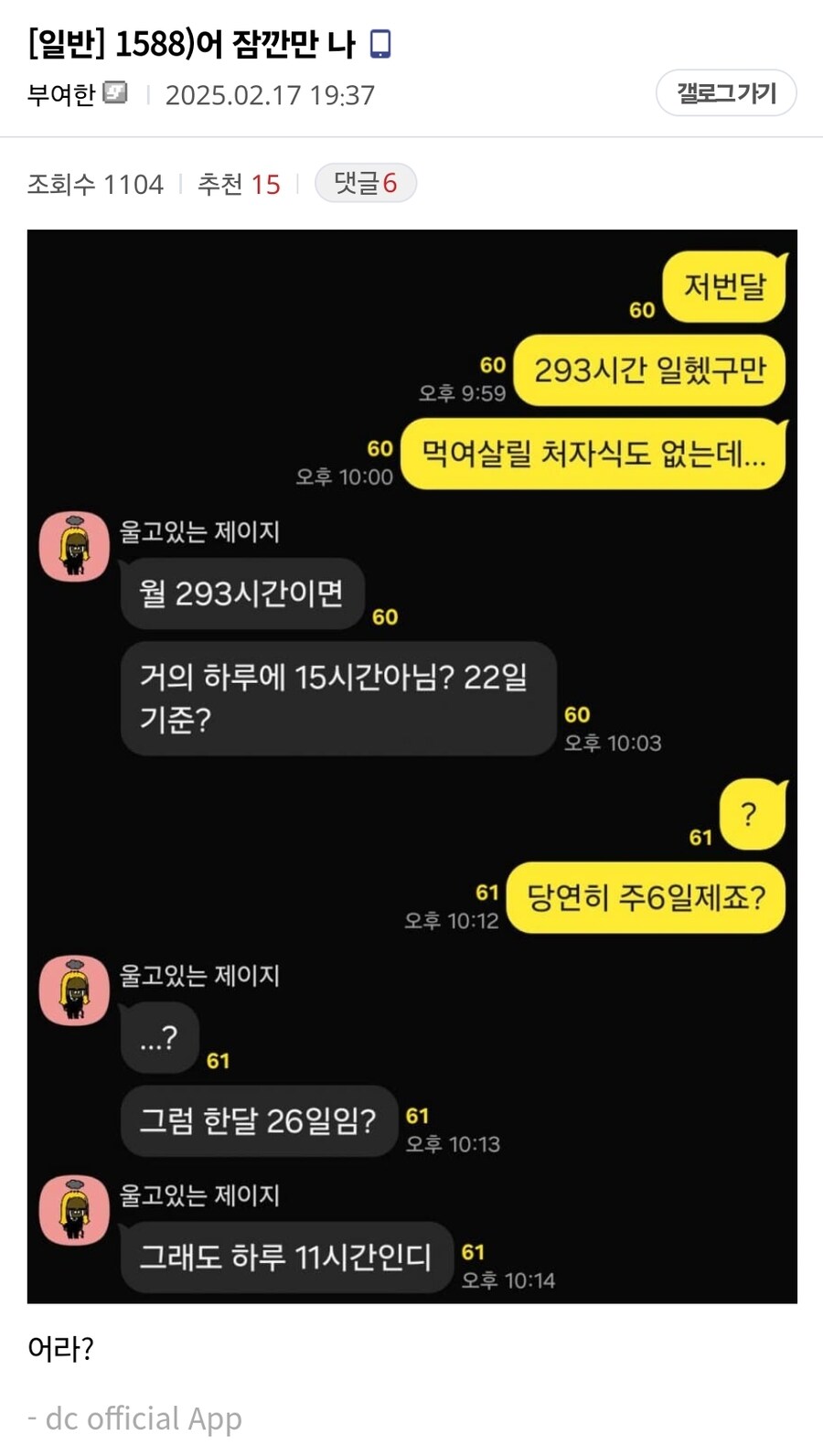The height and width of the screenshot is (1456, 823).
Task: Click the small ? speech bubble
Action: pos(752,812)
